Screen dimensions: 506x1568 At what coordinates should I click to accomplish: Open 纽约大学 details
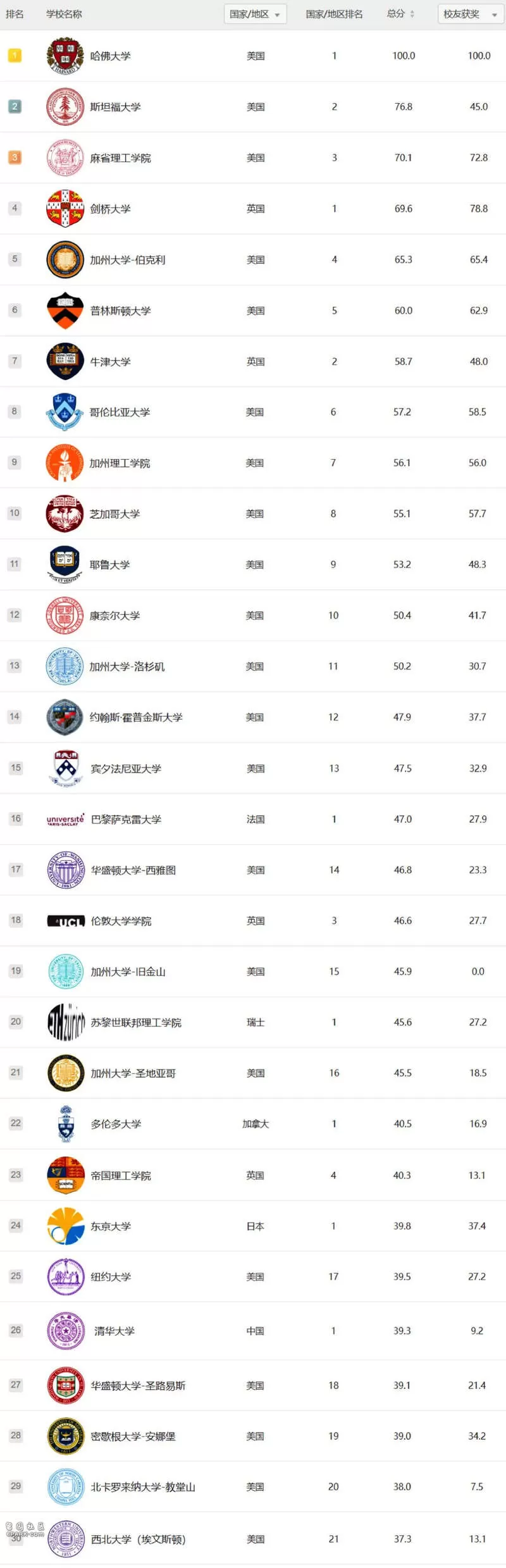[111, 1276]
